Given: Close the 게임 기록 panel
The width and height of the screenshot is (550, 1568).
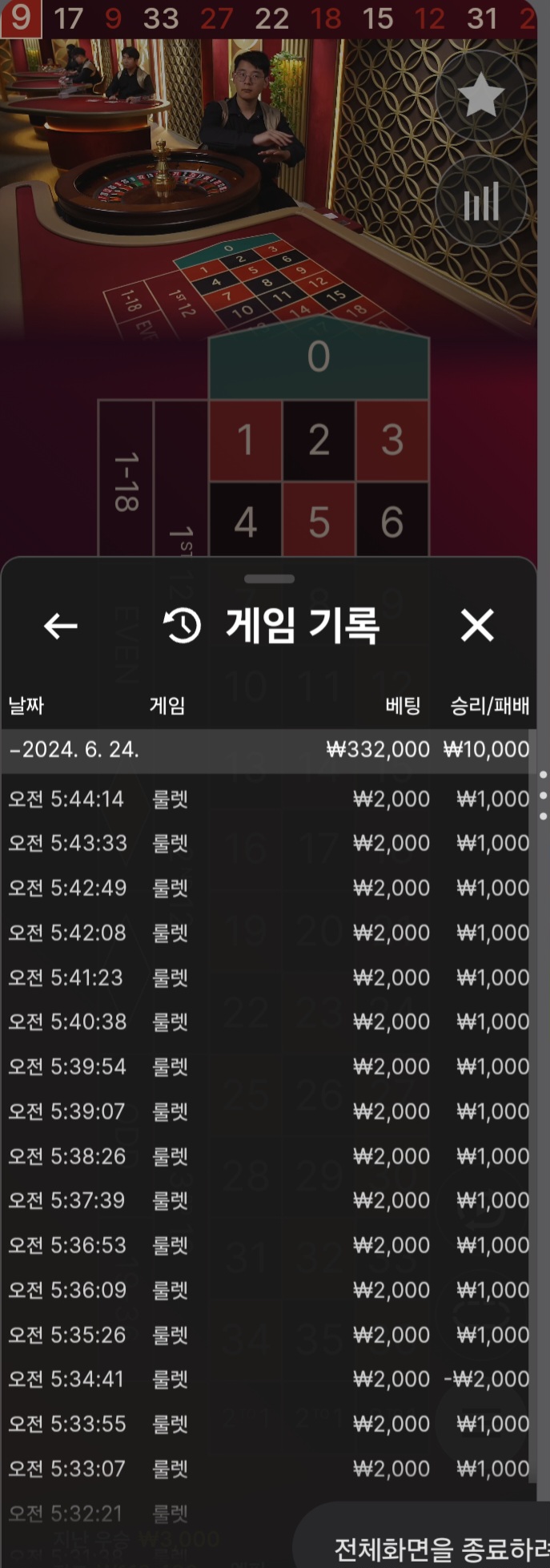Looking at the screenshot, I should 477,625.
